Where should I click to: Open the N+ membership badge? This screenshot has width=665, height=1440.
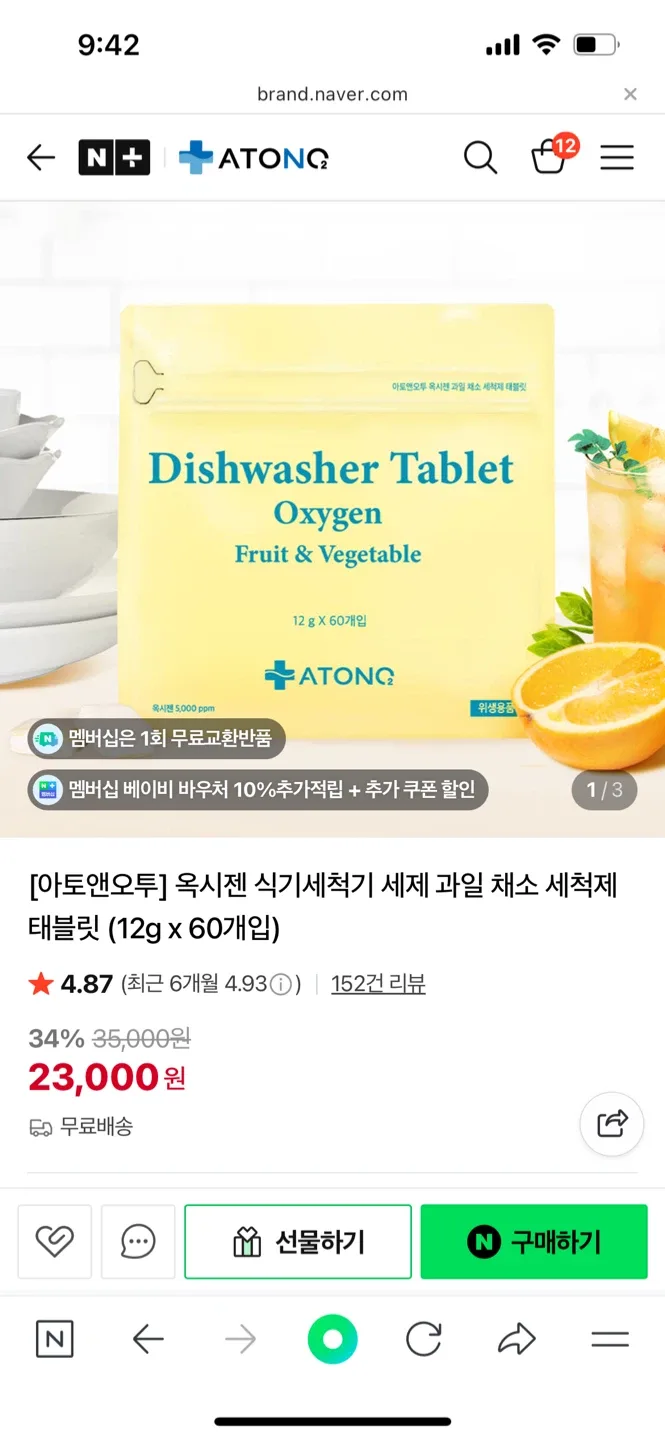(114, 158)
